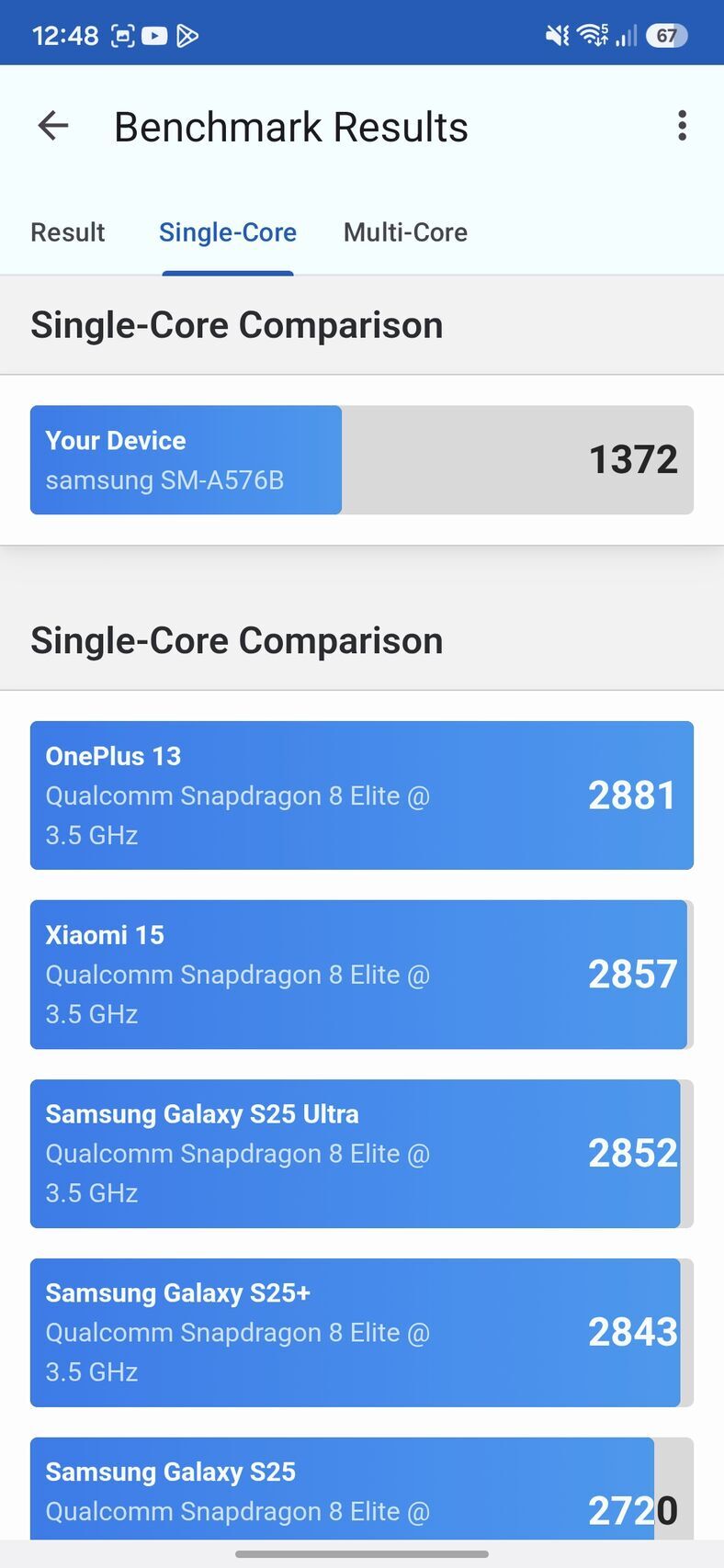The width and height of the screenshot is (724, 1568).
Task: Select the Single-Core tab
Action: pos(228,232)
